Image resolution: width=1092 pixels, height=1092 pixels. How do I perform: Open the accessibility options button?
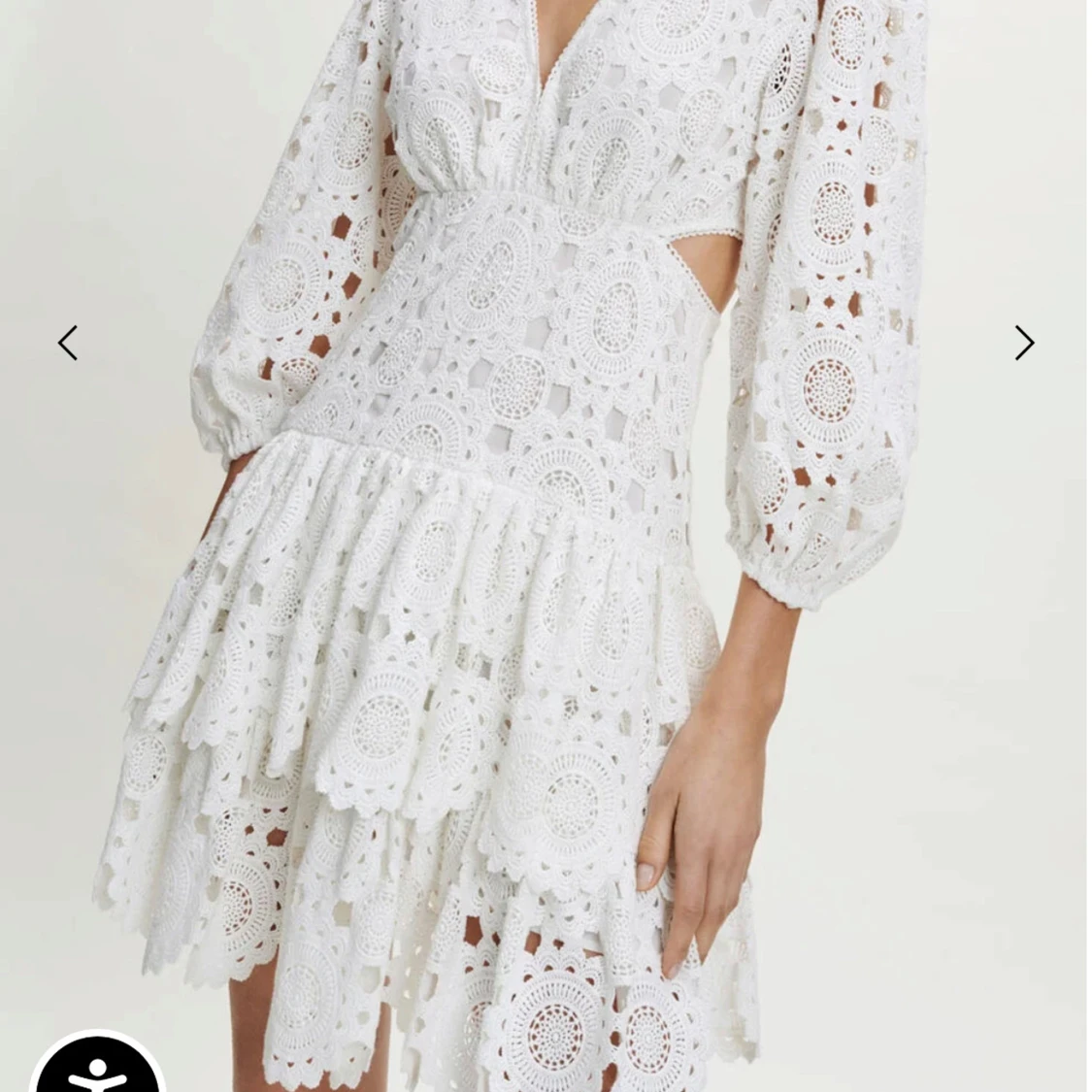[x=97, y=1070]
